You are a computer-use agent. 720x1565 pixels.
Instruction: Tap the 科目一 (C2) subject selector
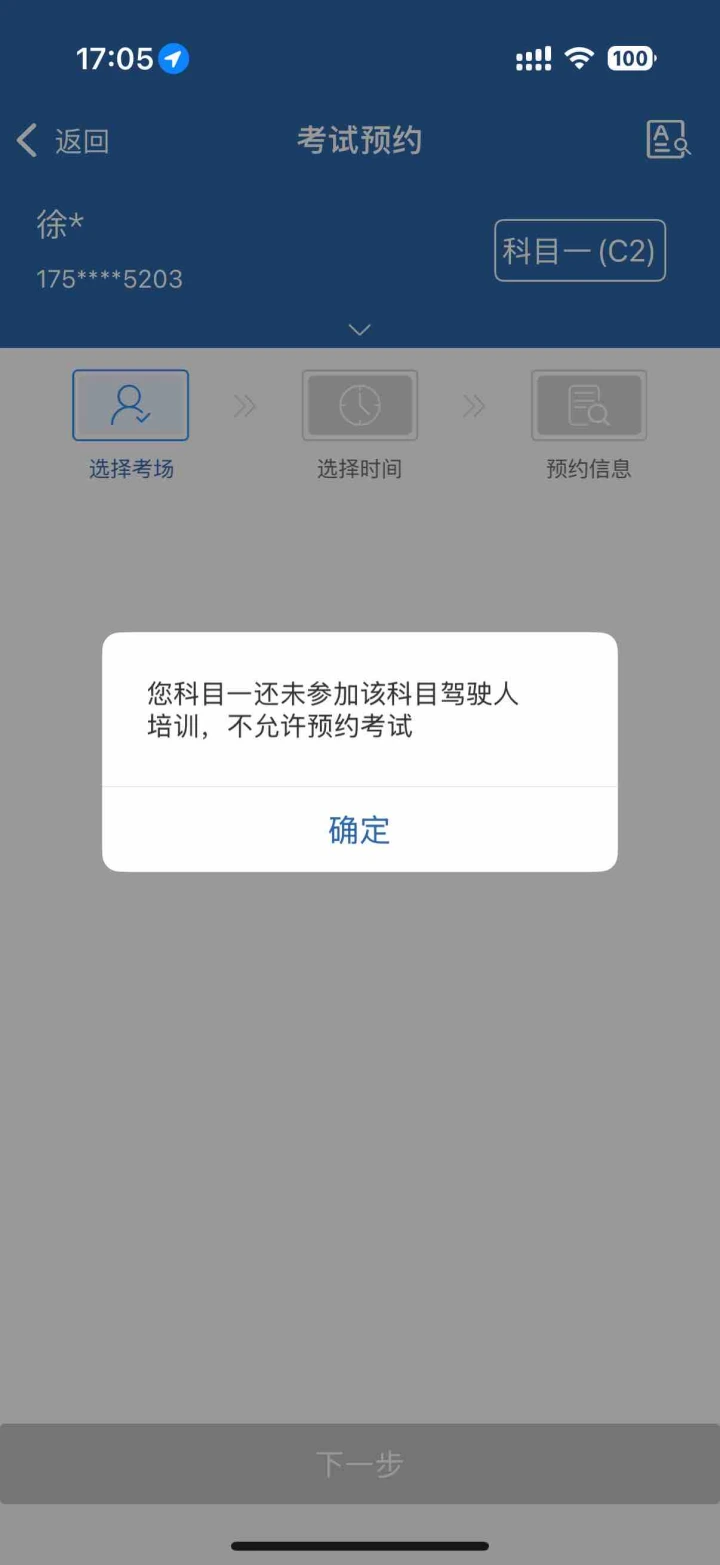click(x=579, y=250)
